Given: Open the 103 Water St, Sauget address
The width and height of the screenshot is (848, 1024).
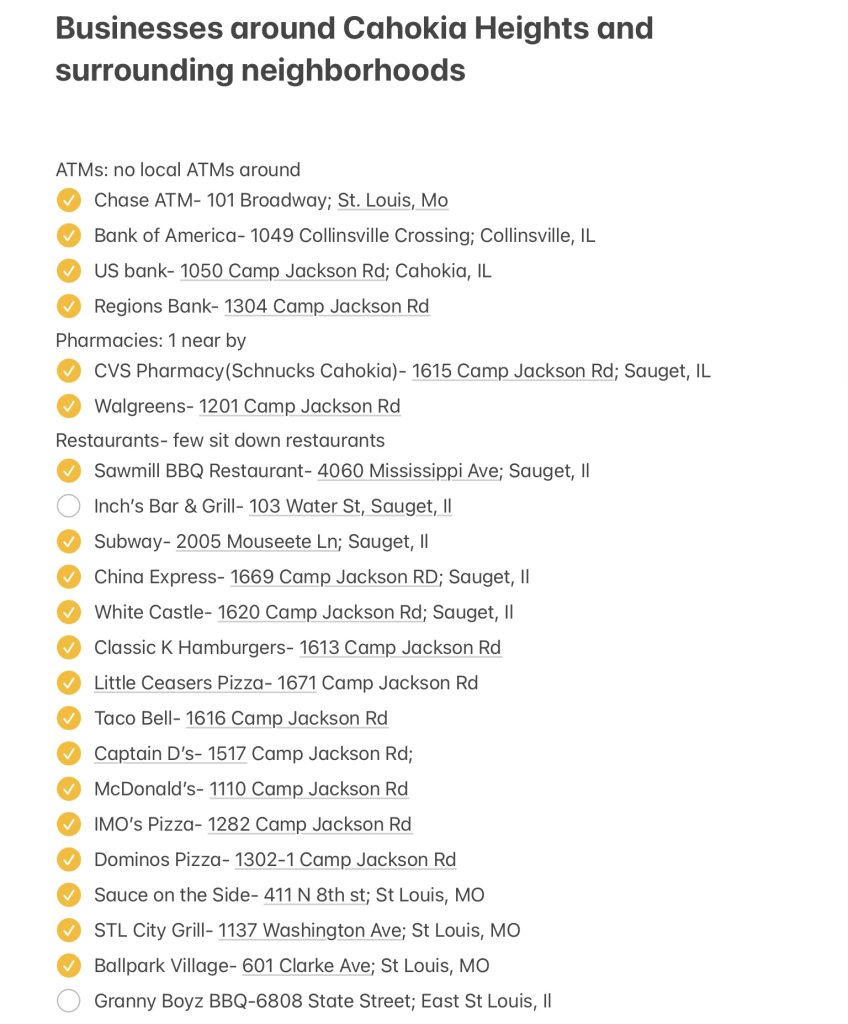Looking at the screenshot, I should click(x=350, y=506).
